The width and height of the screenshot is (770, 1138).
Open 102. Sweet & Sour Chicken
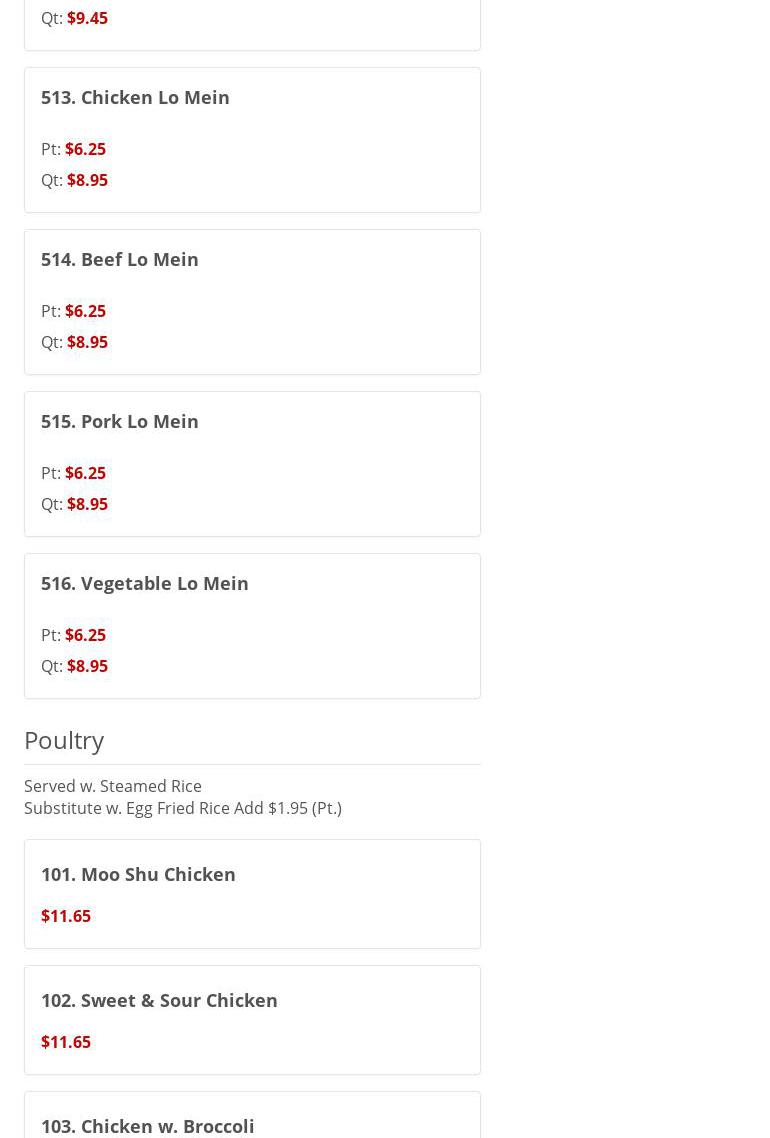point(159,1001)
